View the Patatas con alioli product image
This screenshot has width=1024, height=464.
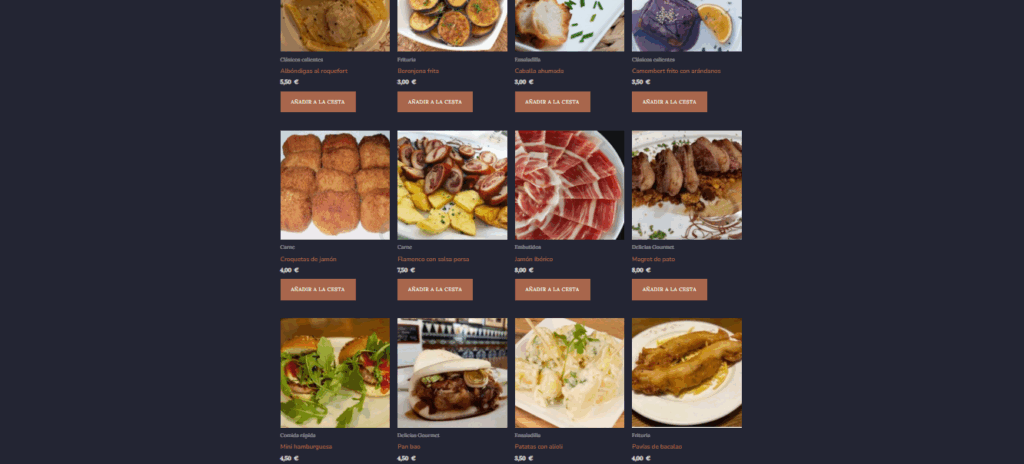(569, 373)
